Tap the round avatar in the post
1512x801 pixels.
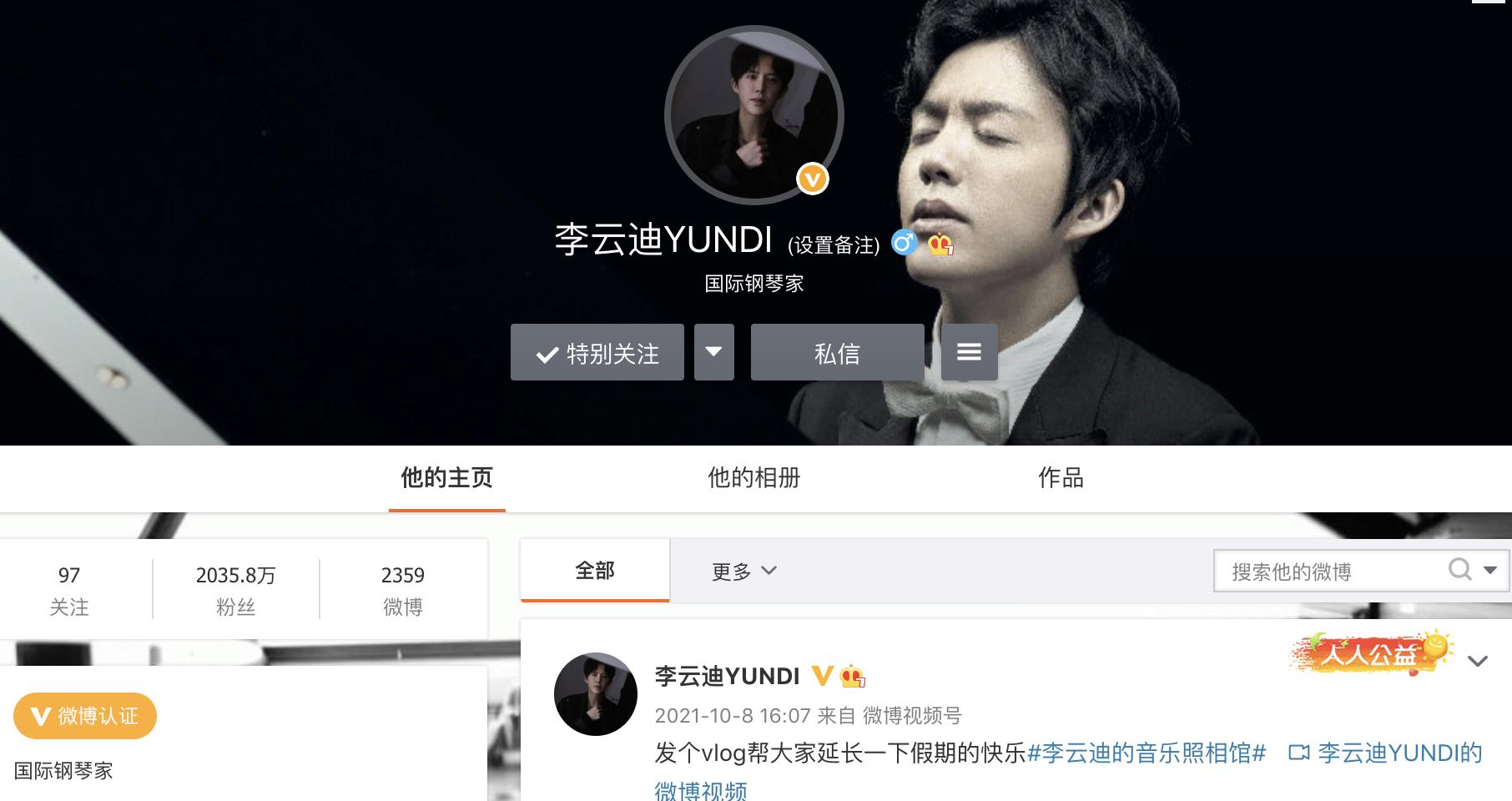tap(595, 694)
